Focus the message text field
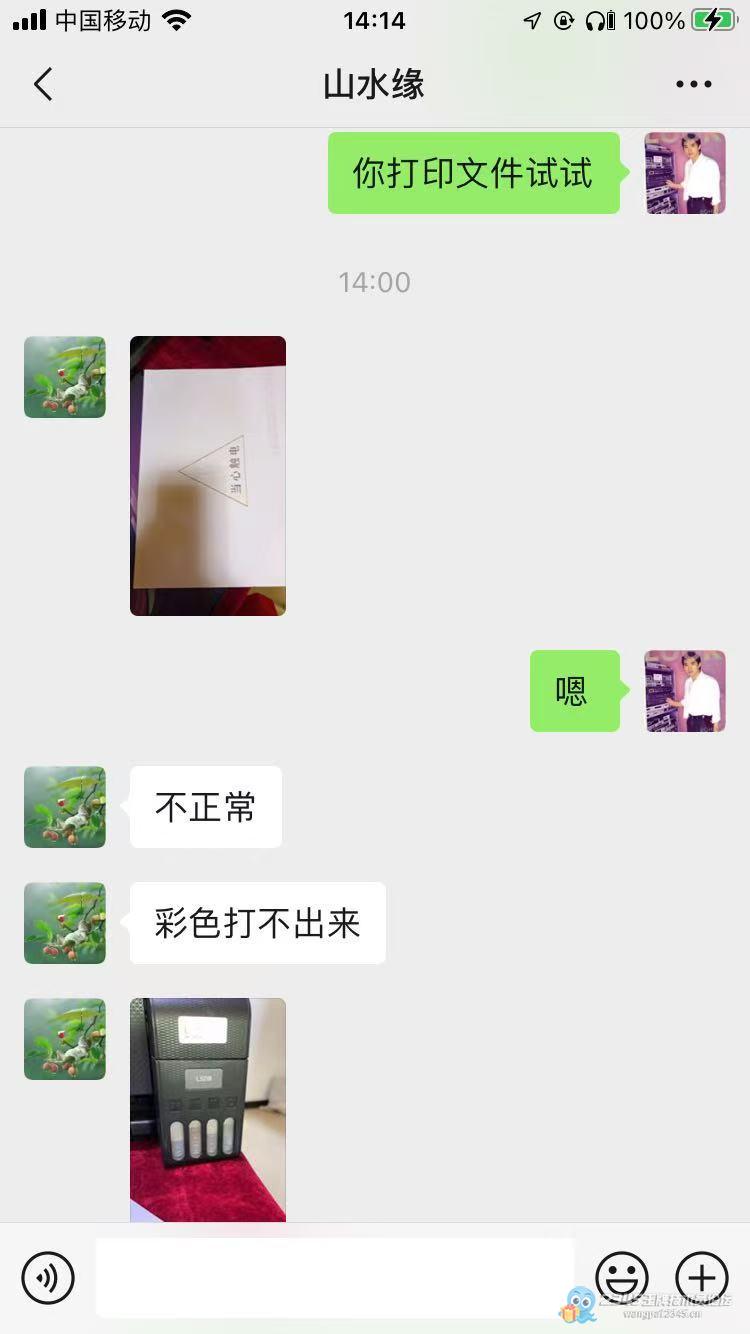The image size is (750, 1334). [x=335, y=1277]
